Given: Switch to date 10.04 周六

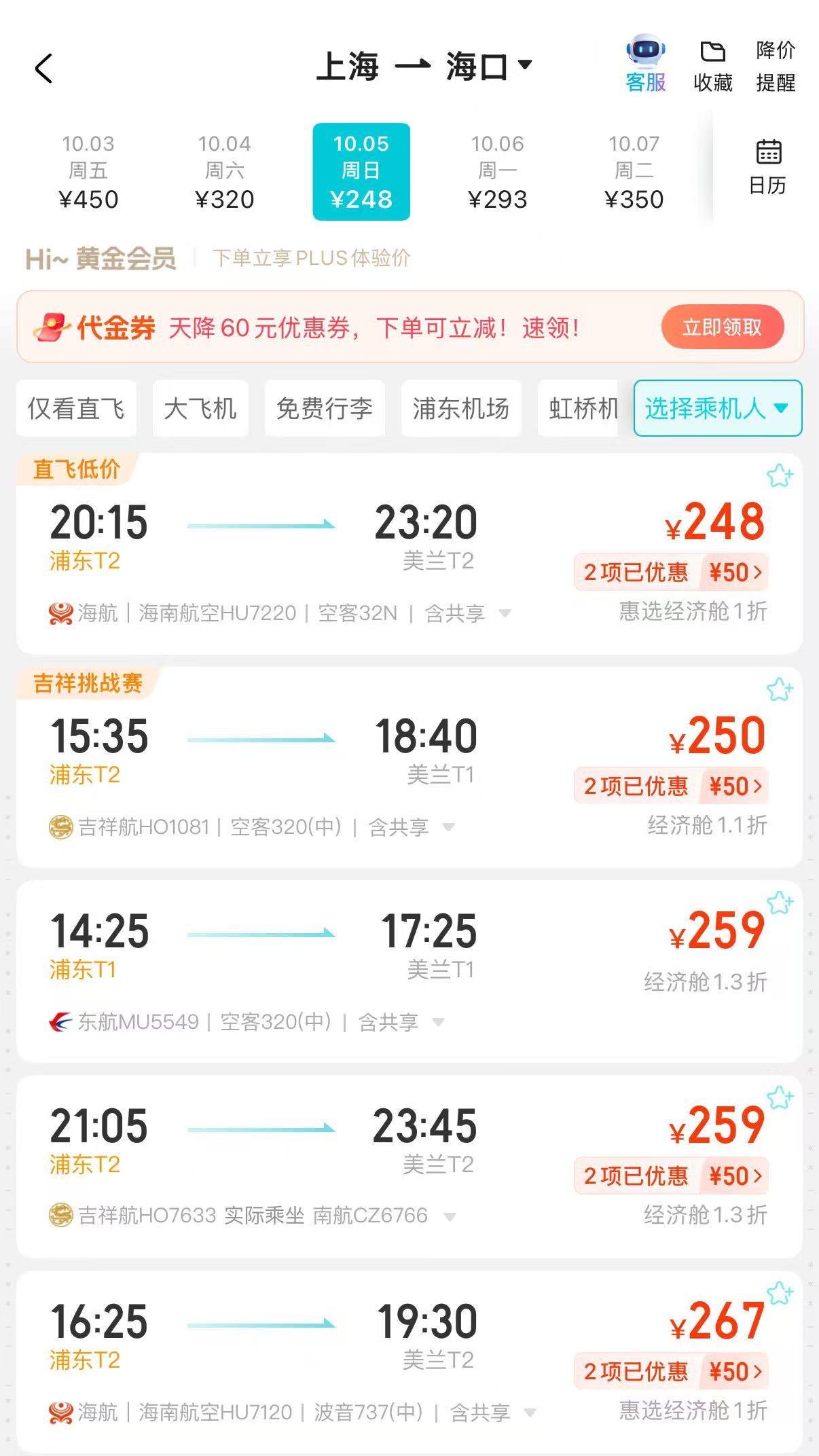Looking at the screenshot, I should [x=224, y=172].
